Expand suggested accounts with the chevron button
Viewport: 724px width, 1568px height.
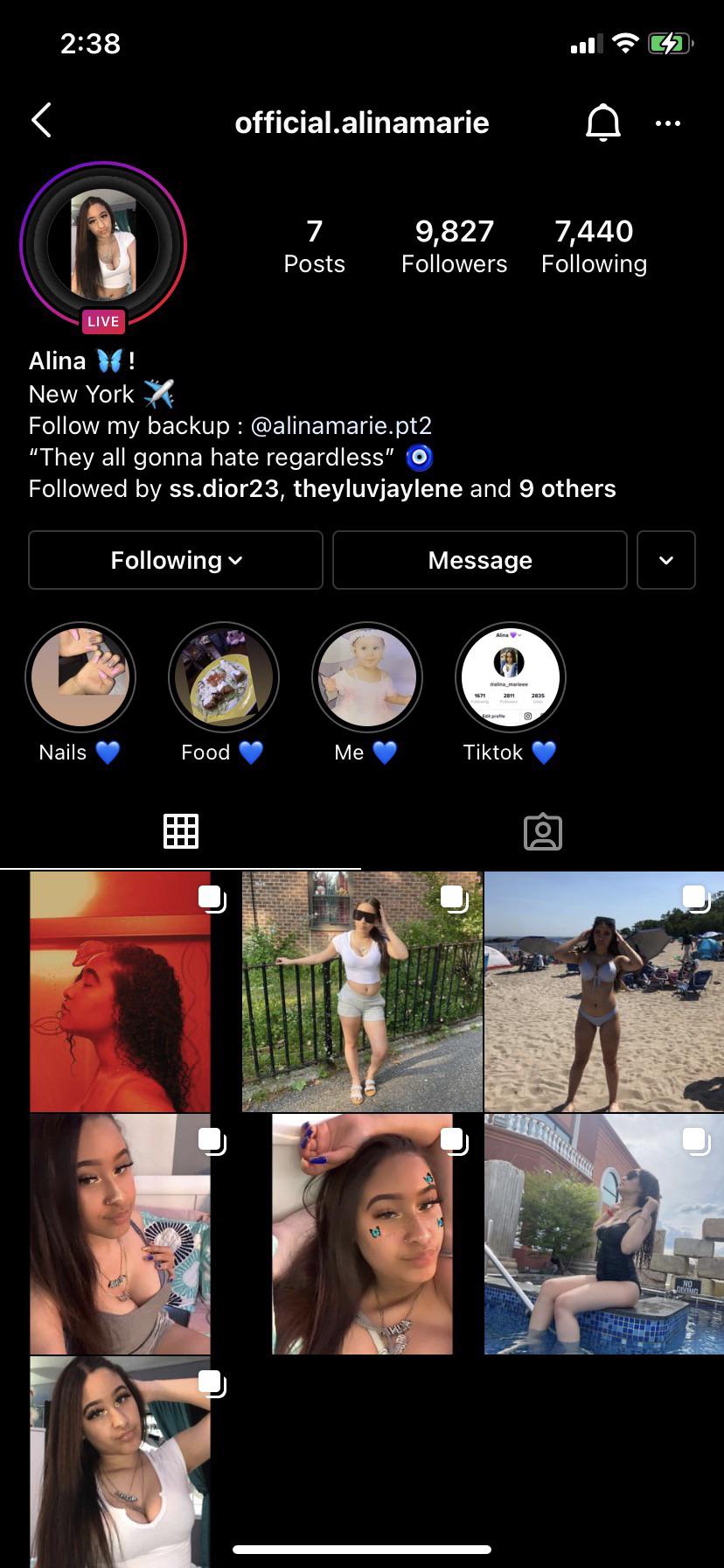pyautogui.click(x=666, y=560)
